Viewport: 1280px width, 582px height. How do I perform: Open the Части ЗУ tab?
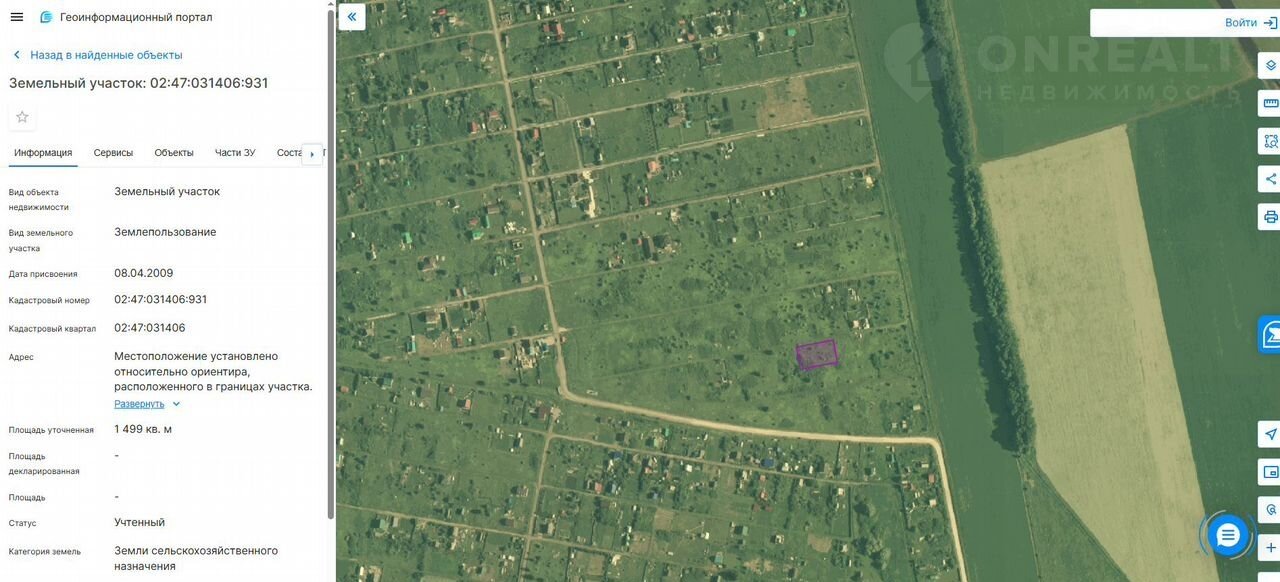pos(235,153)
